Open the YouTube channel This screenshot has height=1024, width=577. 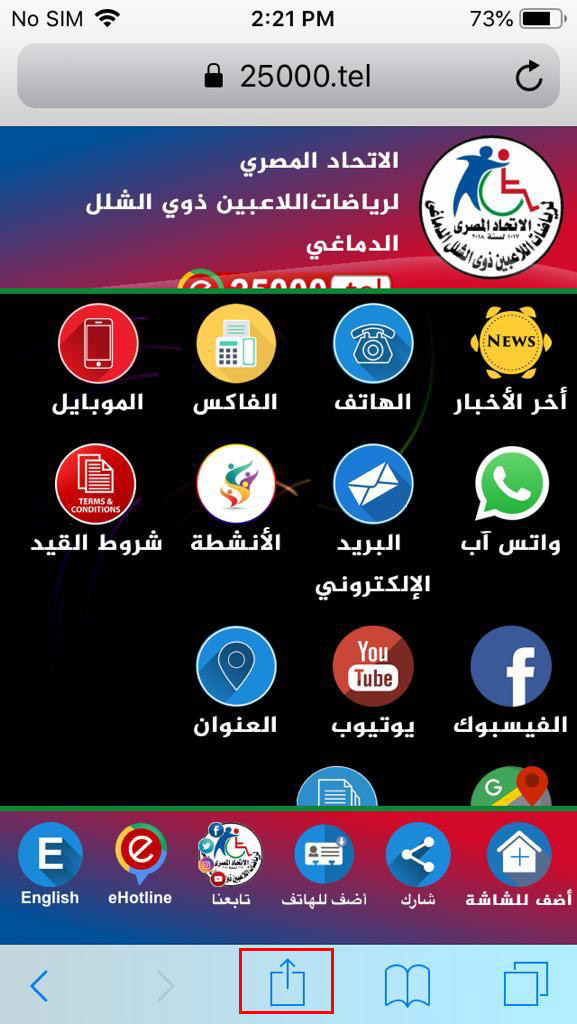pyautogui.click(x=373, y=667)
